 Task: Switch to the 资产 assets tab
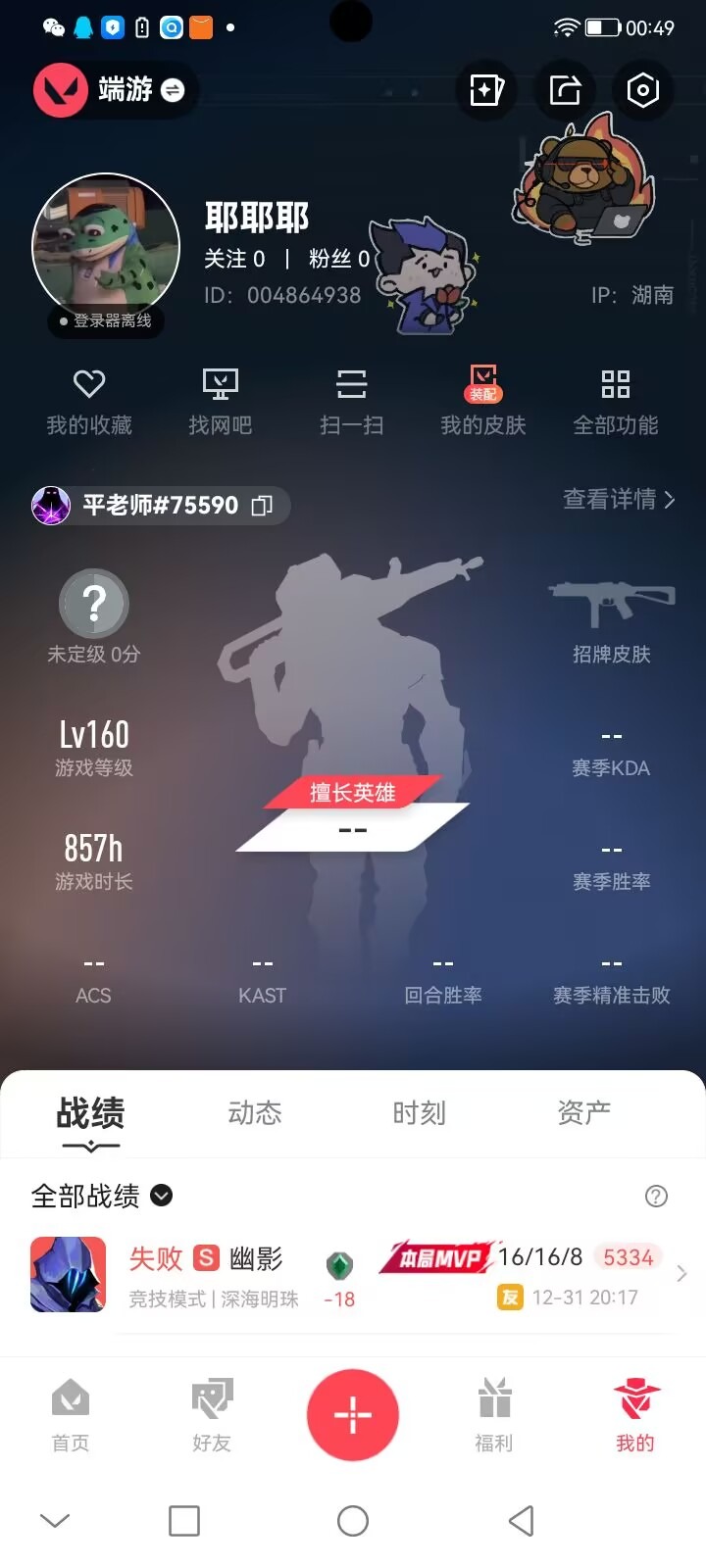click(583, 1112)
